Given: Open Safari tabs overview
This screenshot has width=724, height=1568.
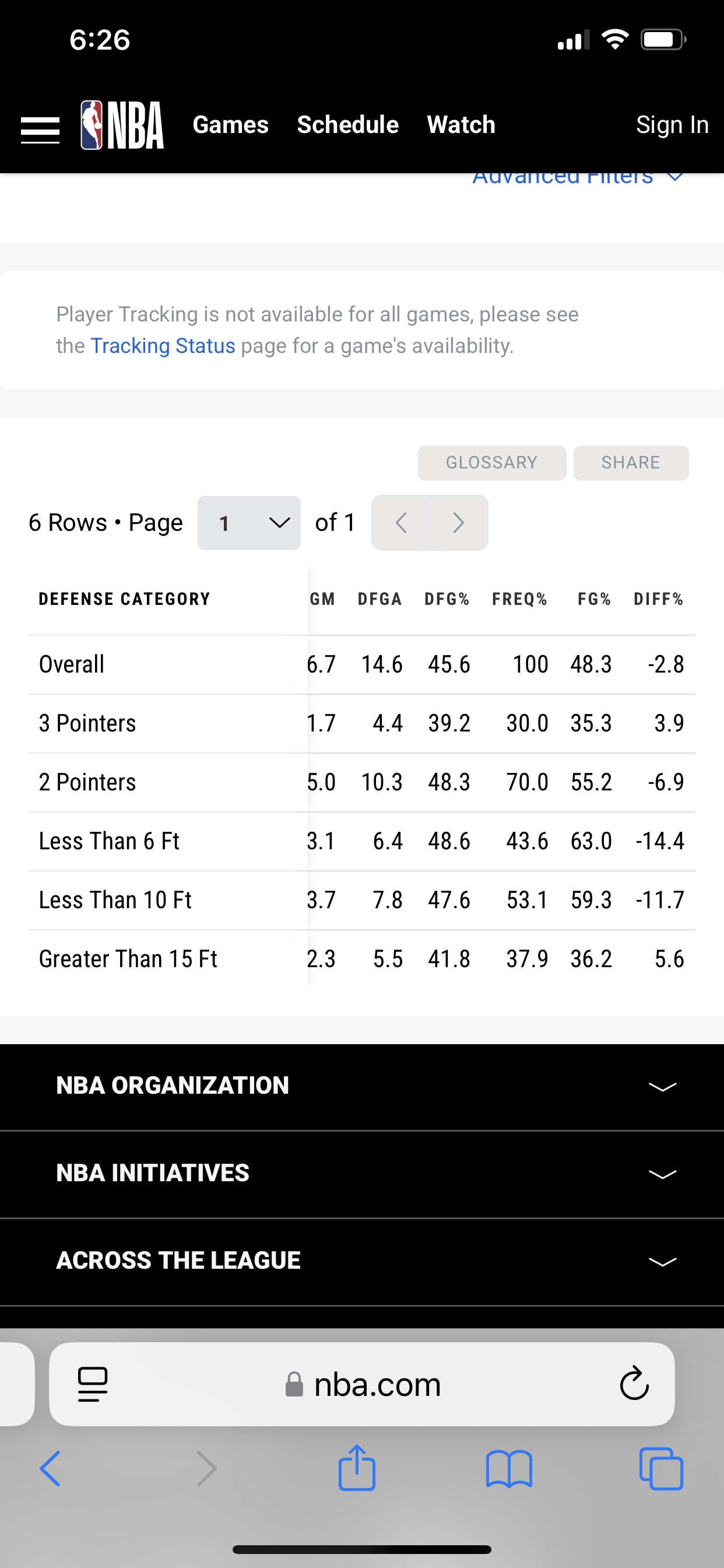Looking at the screenshot, I should pos(661,1468).
